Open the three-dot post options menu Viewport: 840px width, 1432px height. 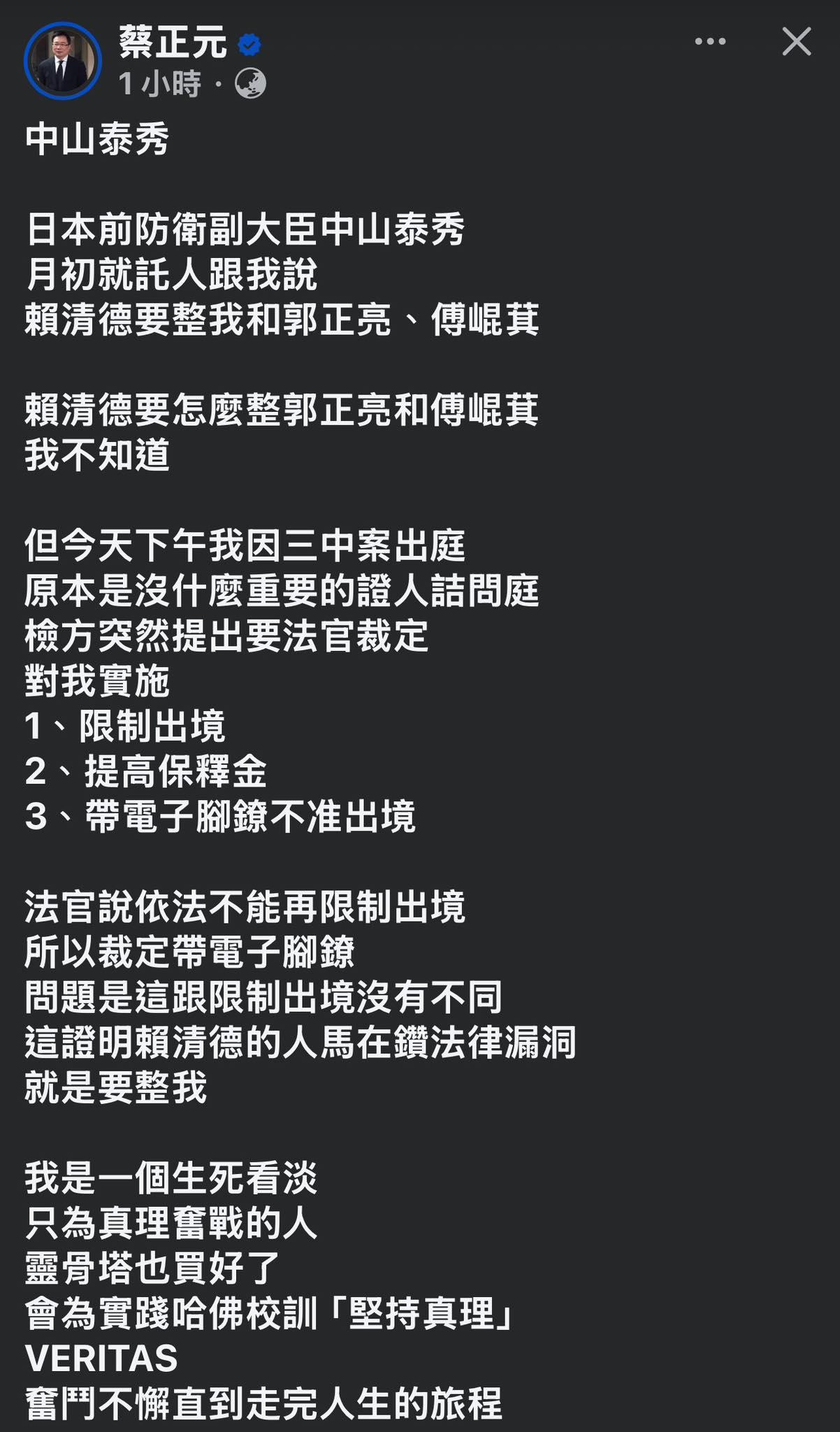[x=710, y=42]
